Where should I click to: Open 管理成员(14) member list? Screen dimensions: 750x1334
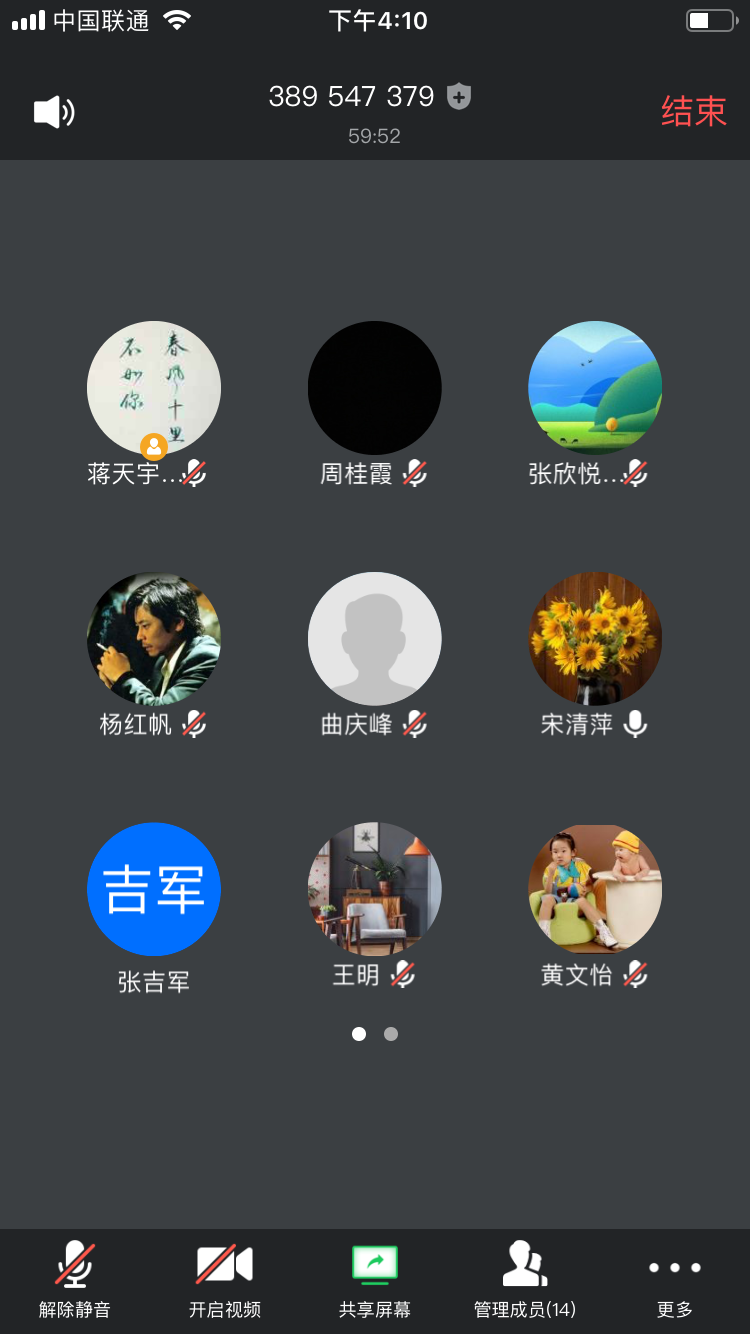[525, 1279]
